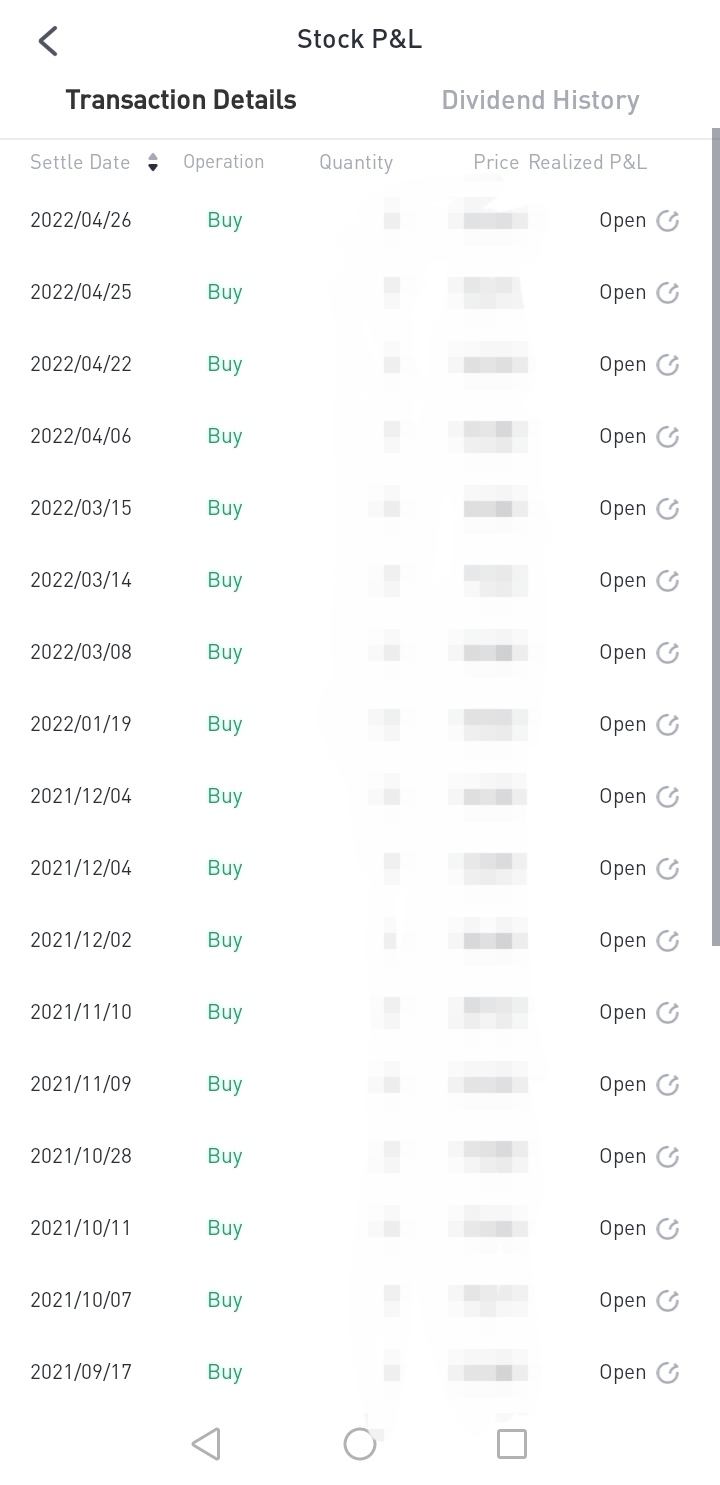Share the 2022/03/14 buy transaction
Screen dimensions: 720x1485
[668, 581]
